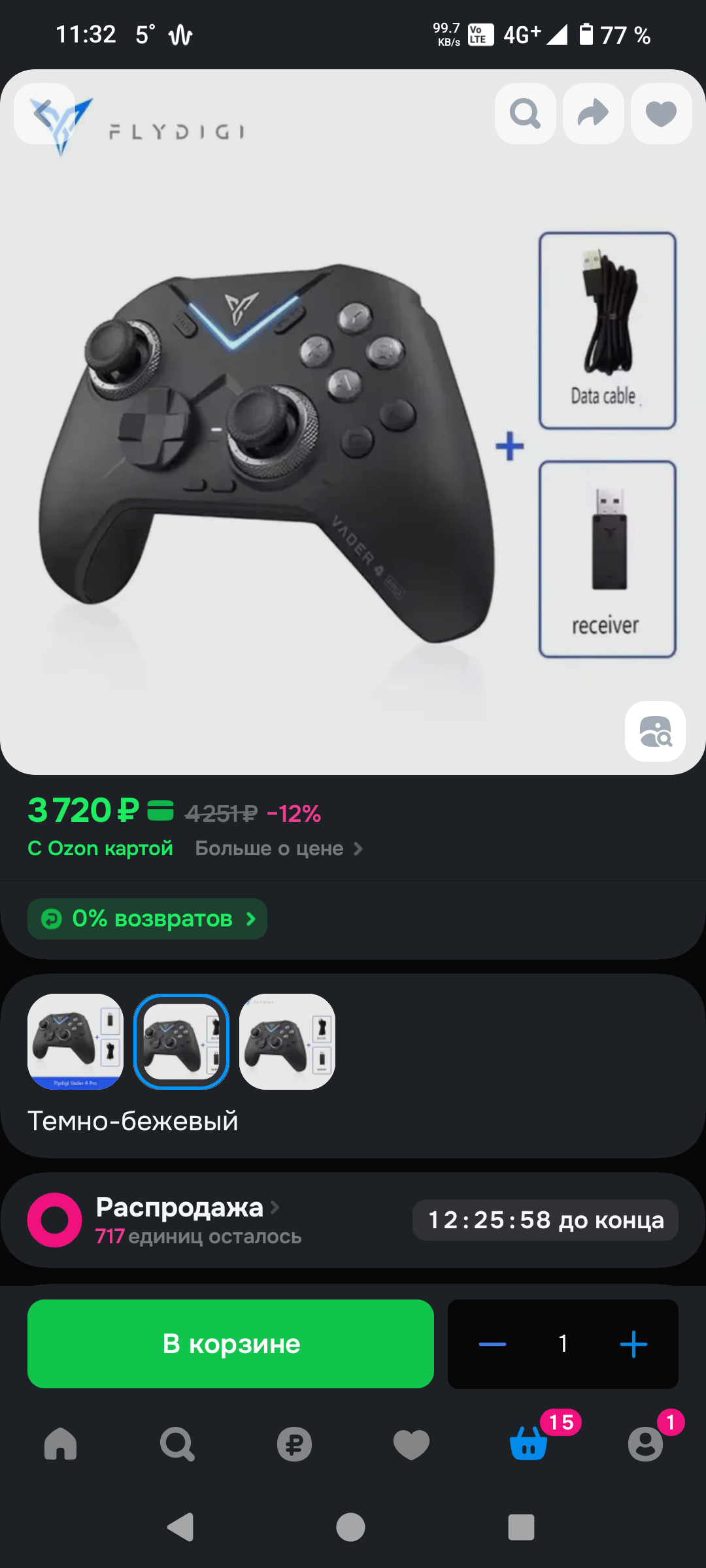706x1568 pixels.
Task: Open 'Больше о цене' details
Action: [x=278, y=849]
